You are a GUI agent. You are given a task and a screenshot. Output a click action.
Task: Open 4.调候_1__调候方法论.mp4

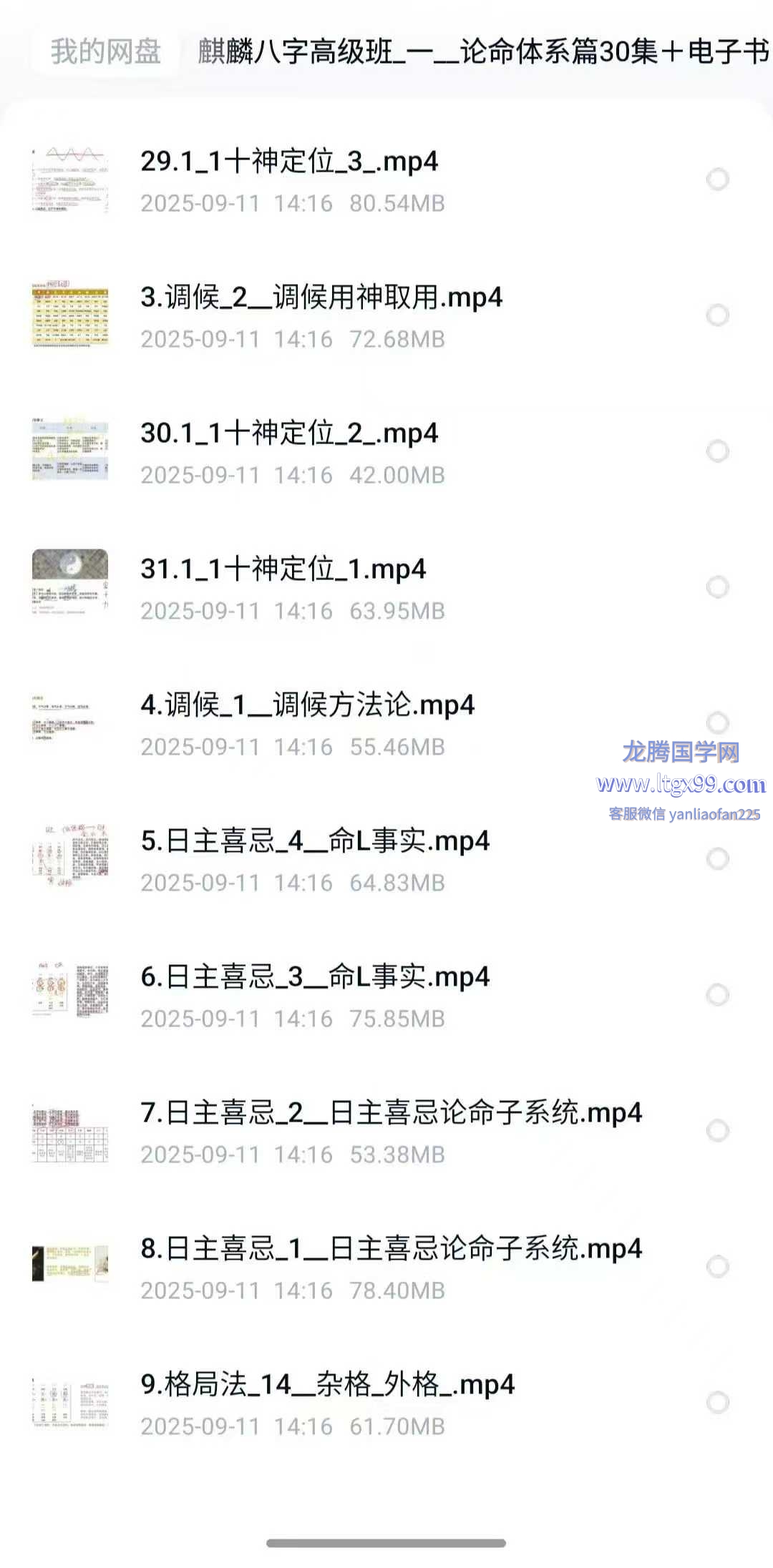(308, 705)
